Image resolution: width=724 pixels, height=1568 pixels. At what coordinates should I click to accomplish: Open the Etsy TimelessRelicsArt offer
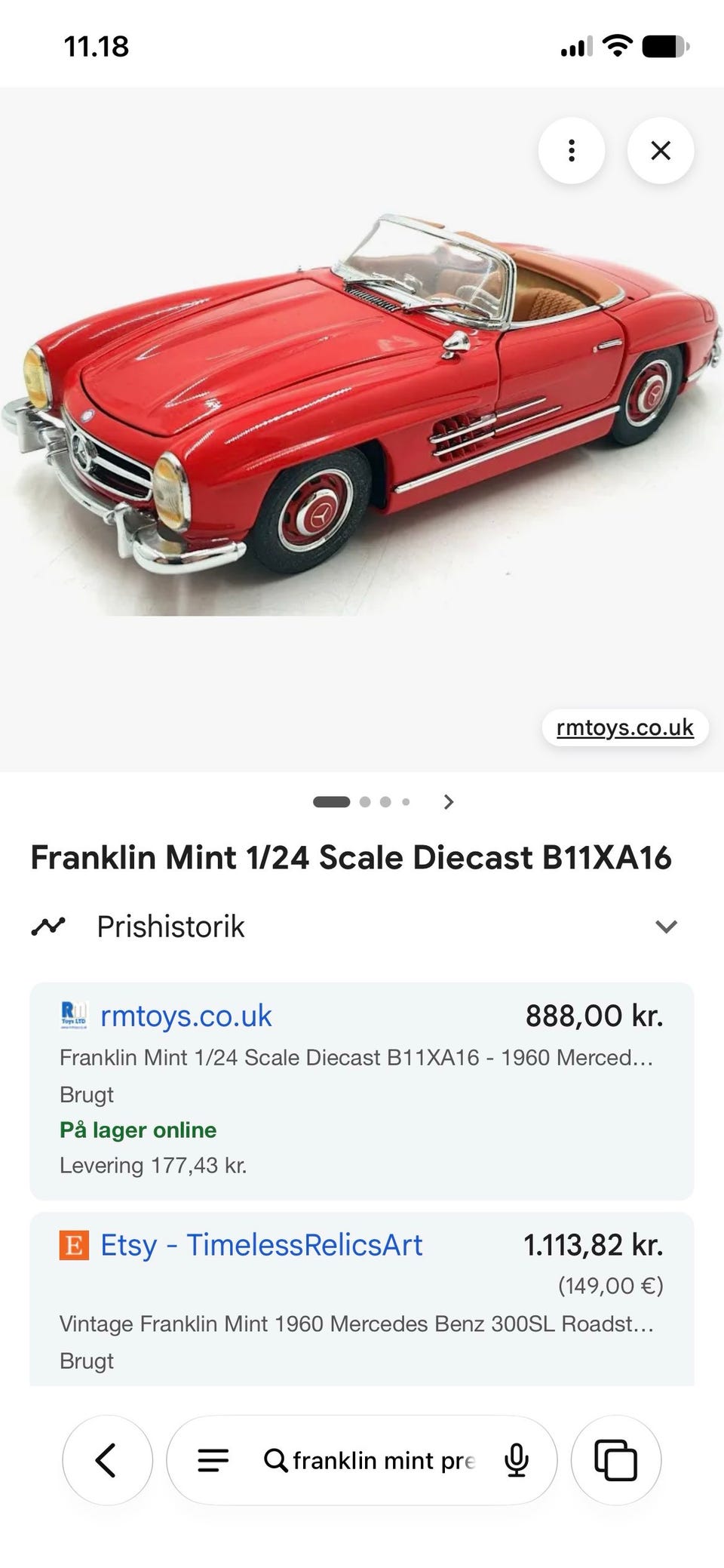(362, 1299)
